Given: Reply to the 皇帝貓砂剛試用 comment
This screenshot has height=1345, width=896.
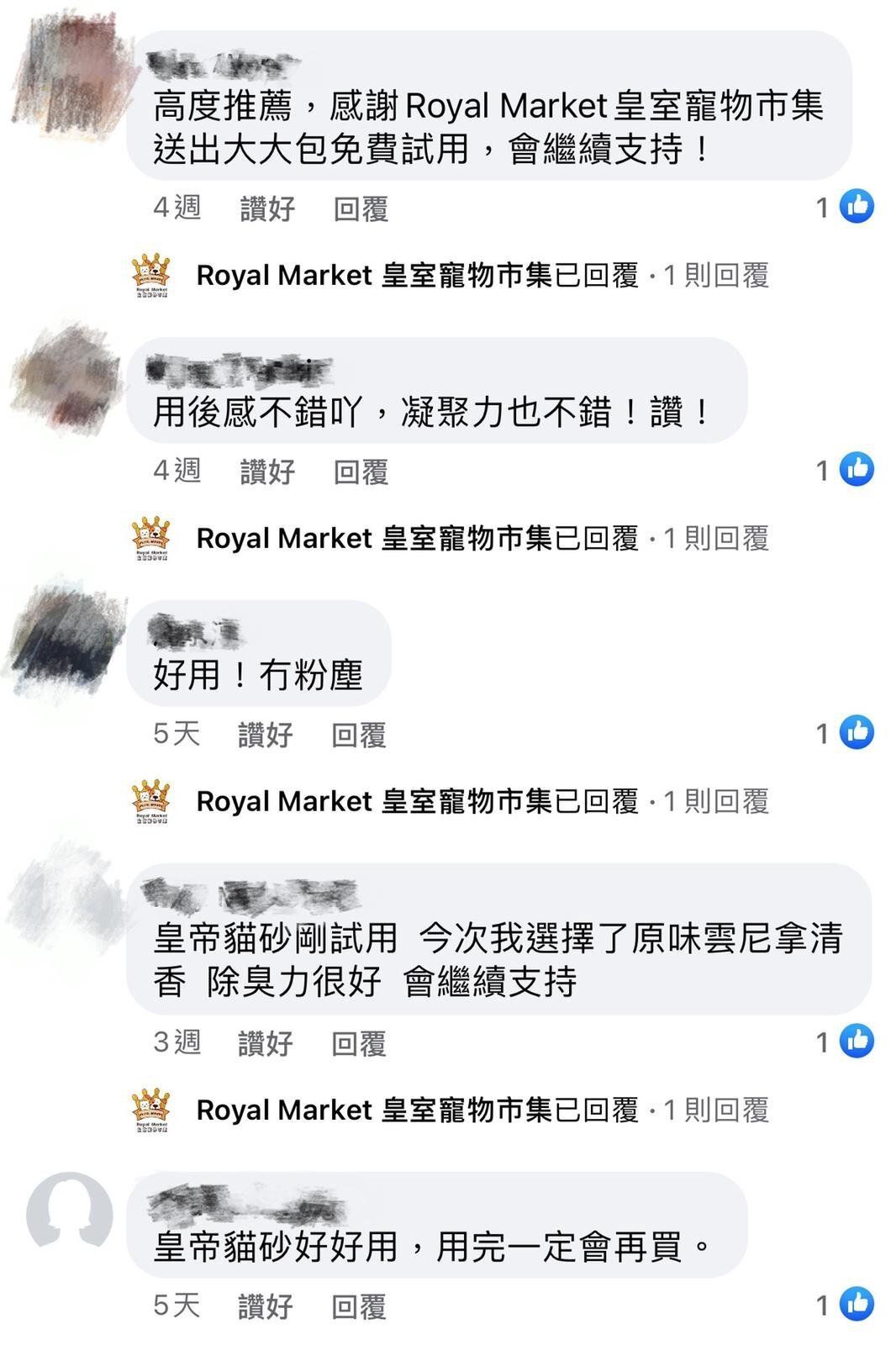Looking at the screenshot, I should pos(358,1043).
